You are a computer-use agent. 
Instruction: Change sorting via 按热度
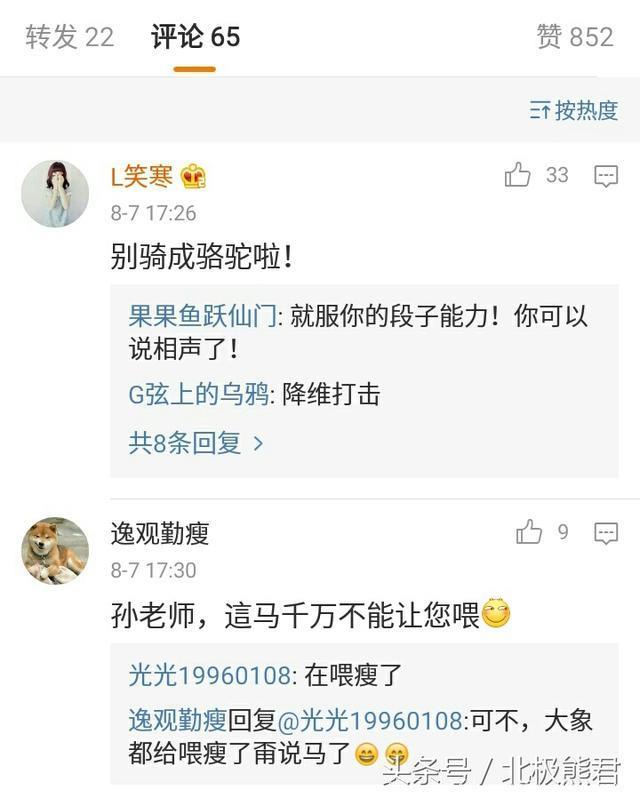click(x=574, y=110)
